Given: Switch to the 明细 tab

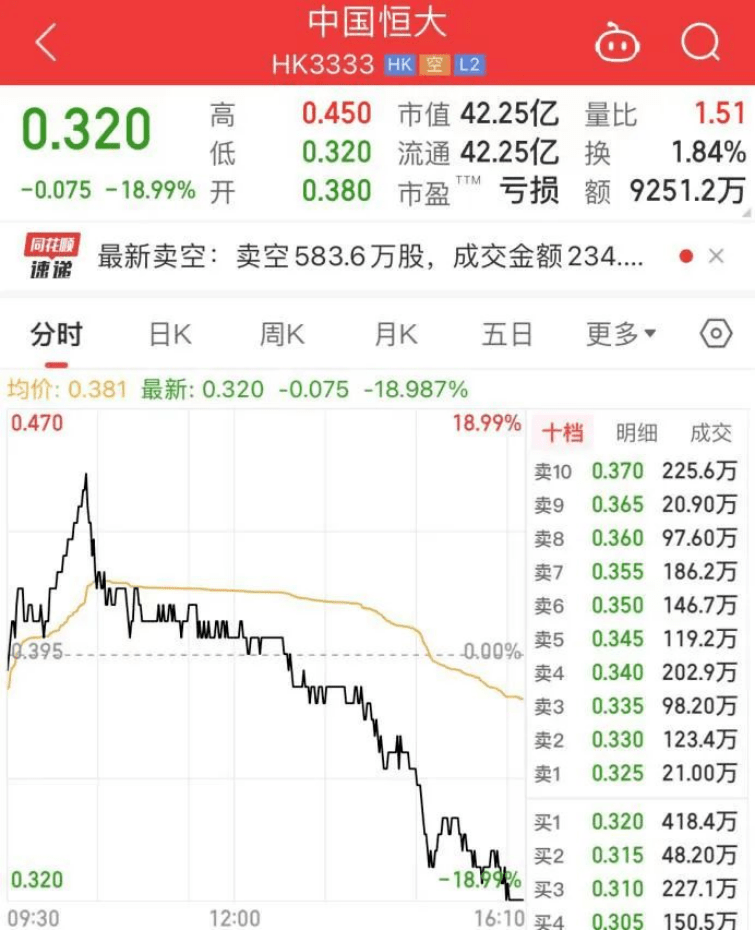Looking at the screenshot, I should click(x=636, y=433).
